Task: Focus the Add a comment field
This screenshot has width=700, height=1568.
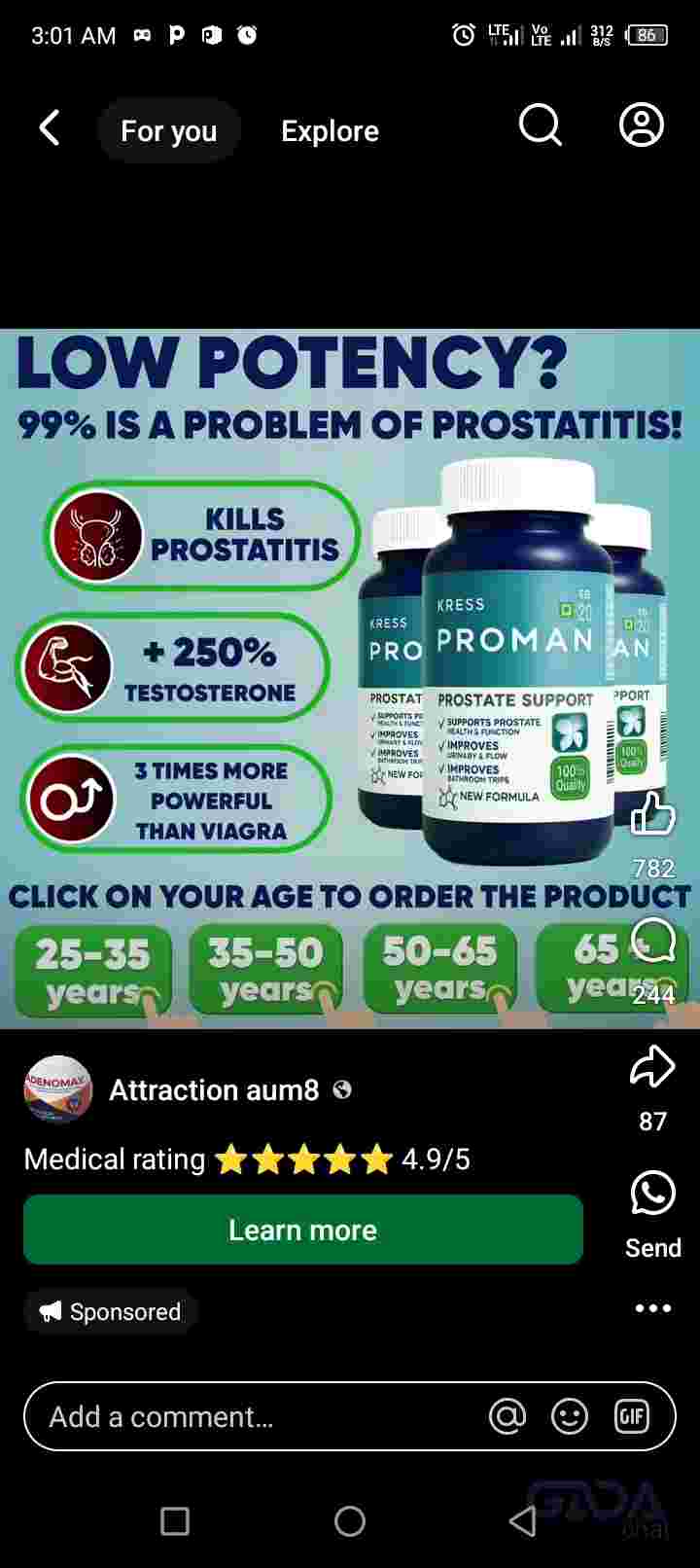Action: 253,1417
